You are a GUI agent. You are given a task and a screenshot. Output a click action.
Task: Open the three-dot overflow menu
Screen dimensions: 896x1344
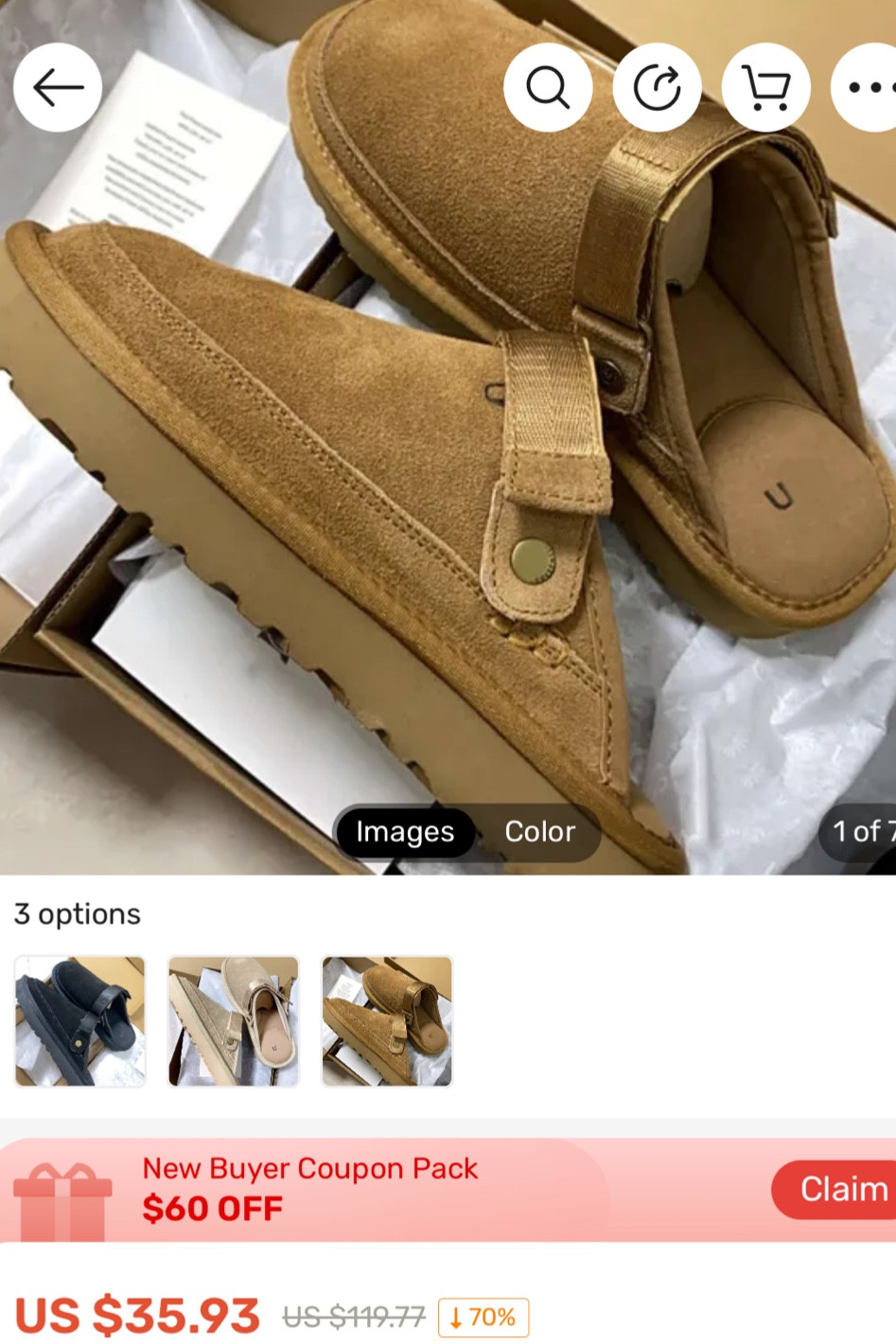[867, 88]
